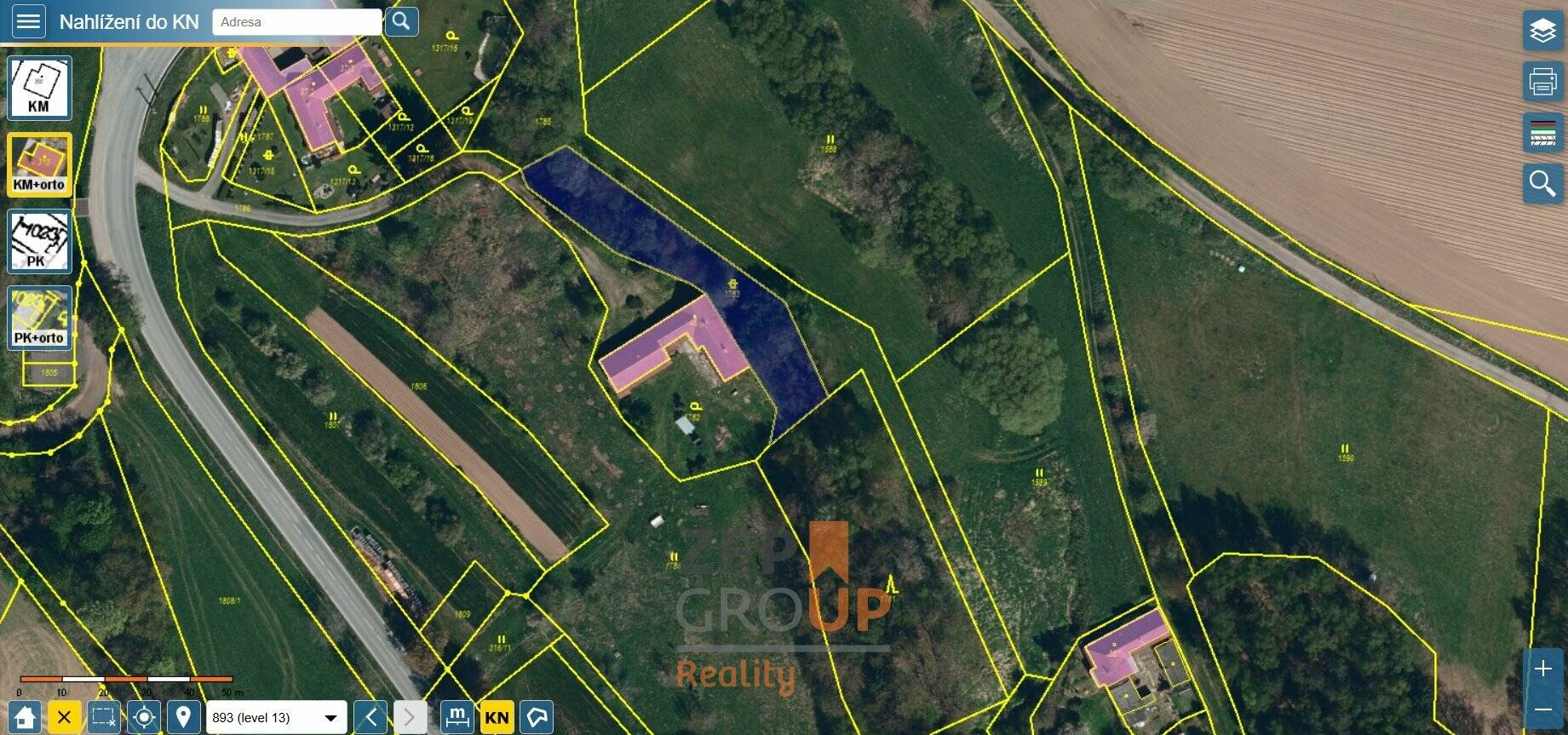Zoom out with the minus button
Image resolution: width=1568 pixels, height=735 pixels.
(x=1542, y=709)
